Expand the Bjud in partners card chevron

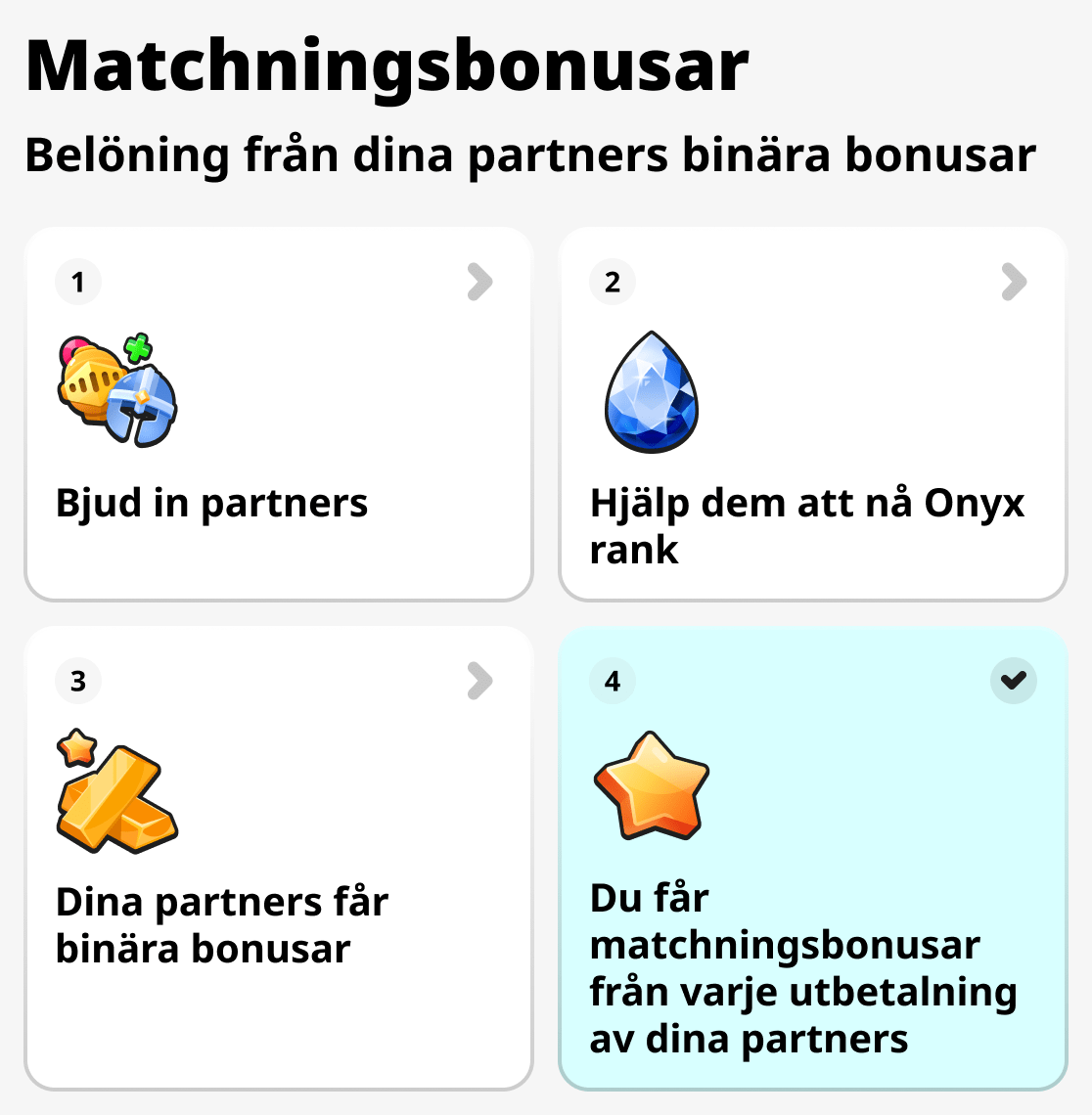(x=478, y=282)
